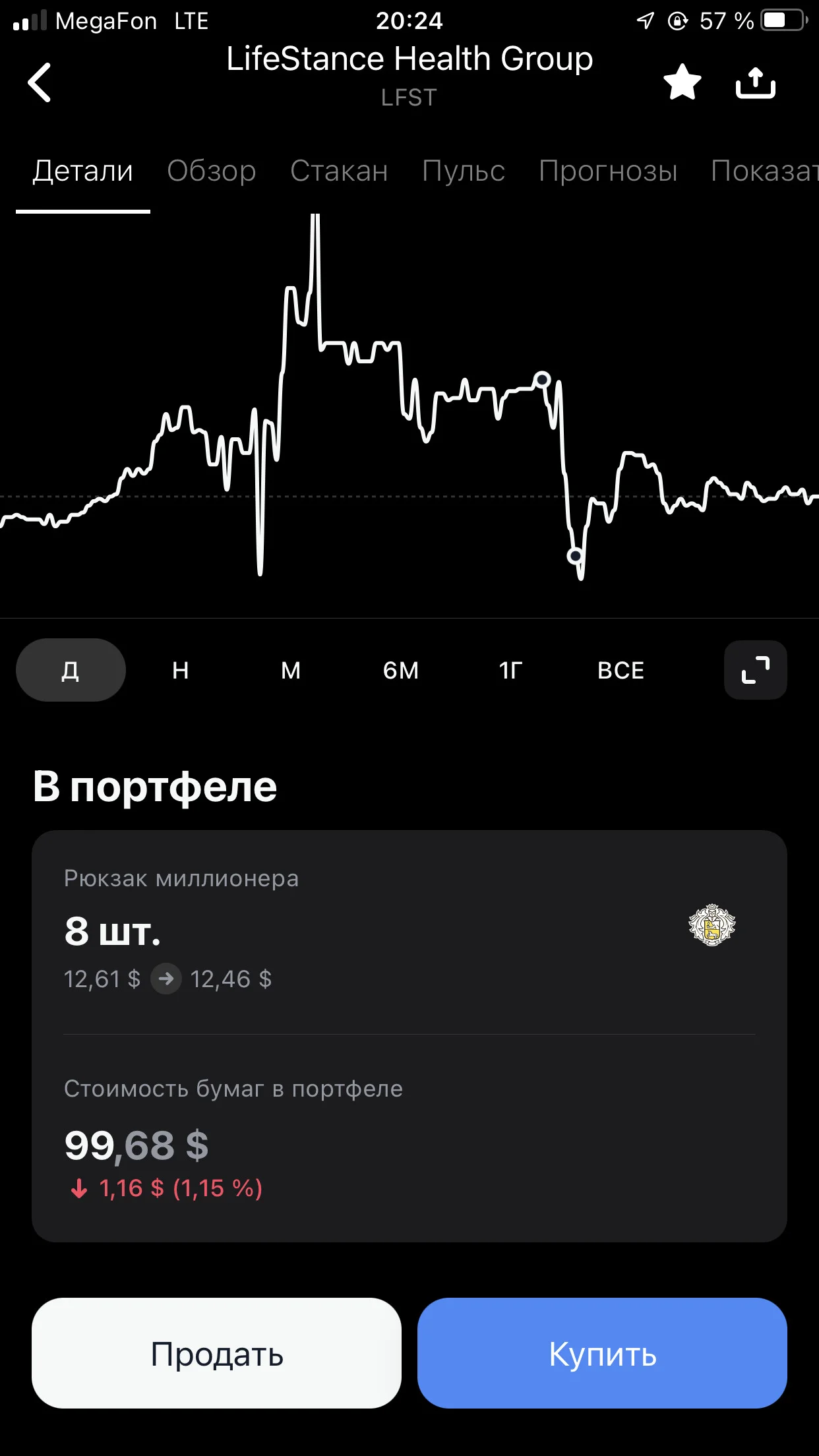The height and width of the screenshot is (1456, 819).
Task: Open the Показатели tab
Action: click(x=764, y=171)
